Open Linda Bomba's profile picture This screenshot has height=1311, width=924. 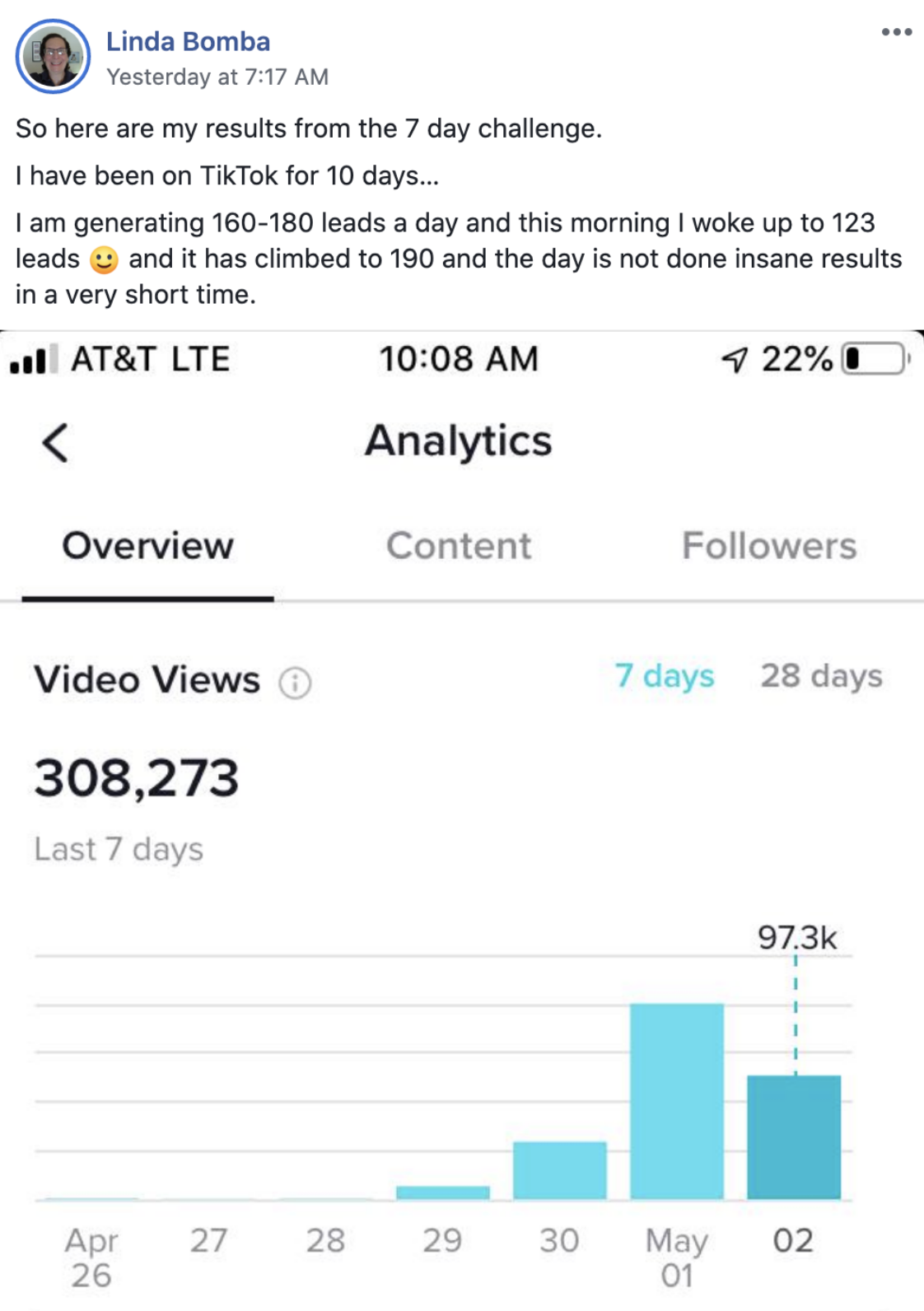pyautogui.click(x=53, y=57)
